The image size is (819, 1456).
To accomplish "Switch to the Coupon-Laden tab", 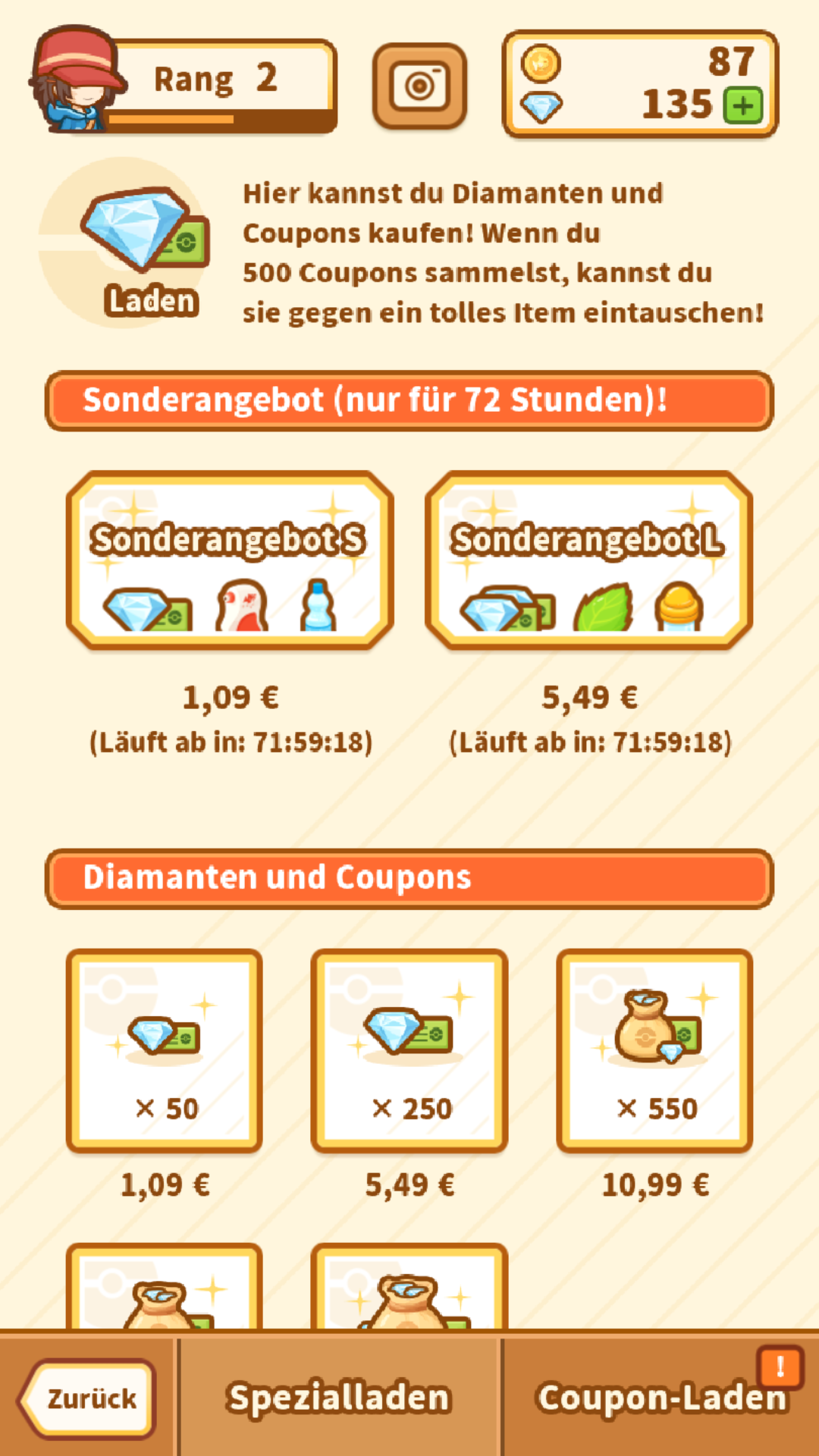I will [x=661, y=1397].
